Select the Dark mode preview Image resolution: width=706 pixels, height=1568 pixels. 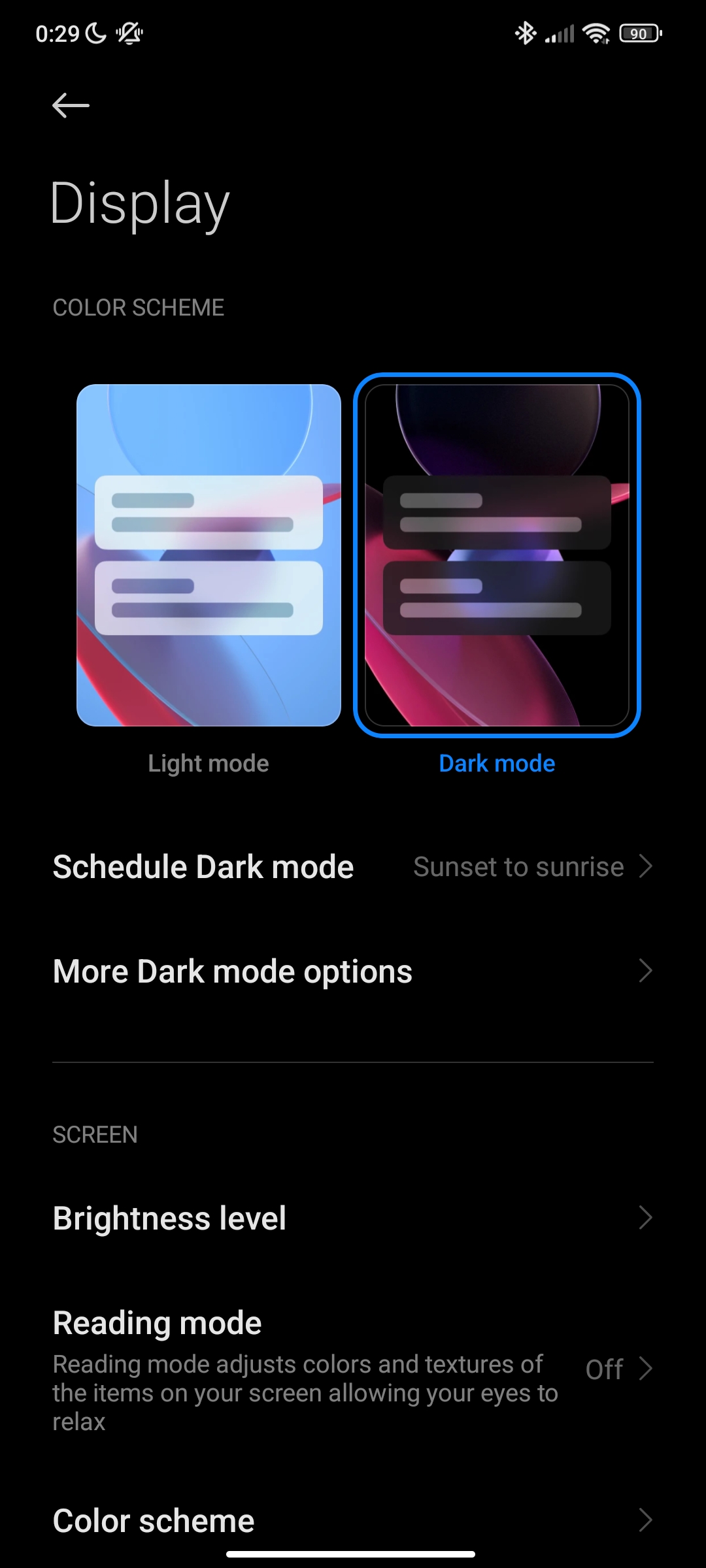click(497, 555)
